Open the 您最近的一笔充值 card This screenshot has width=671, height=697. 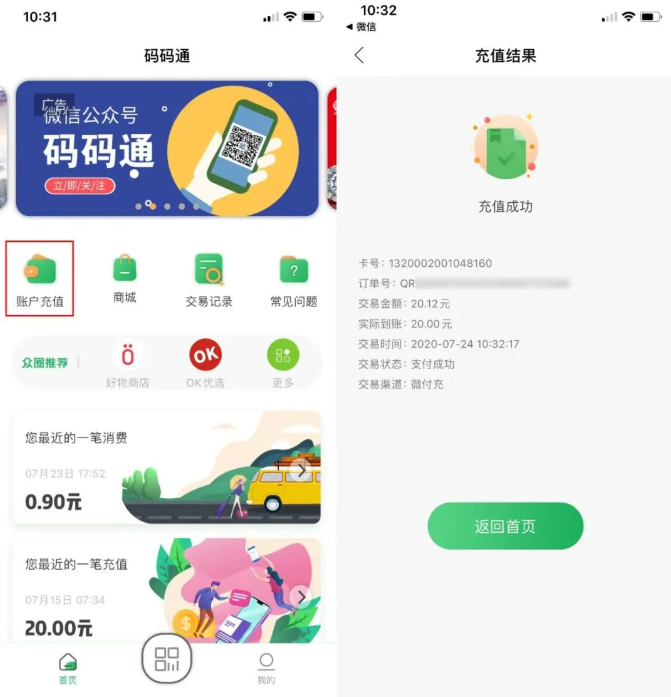pos(167,590)
